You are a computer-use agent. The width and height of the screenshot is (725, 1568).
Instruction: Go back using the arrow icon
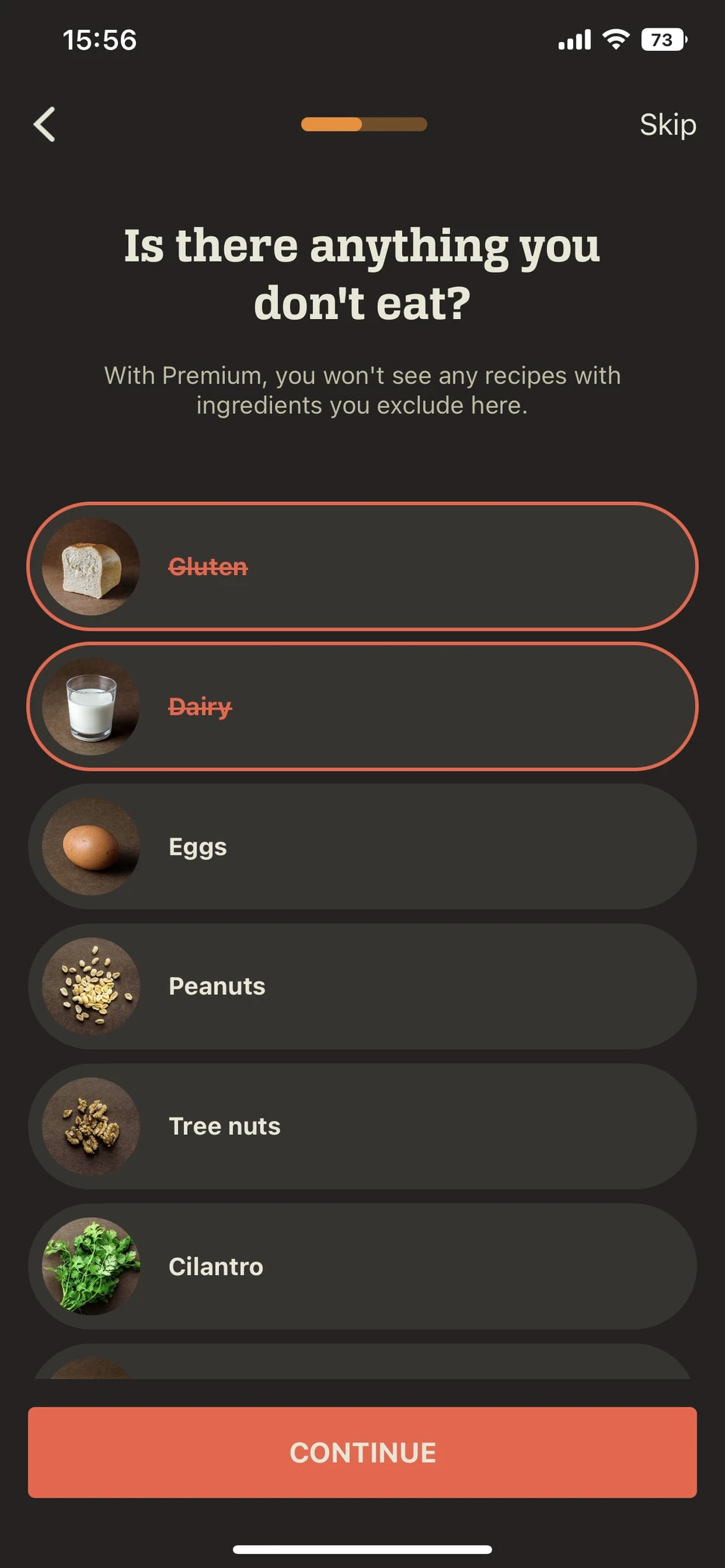coord(45,124)
